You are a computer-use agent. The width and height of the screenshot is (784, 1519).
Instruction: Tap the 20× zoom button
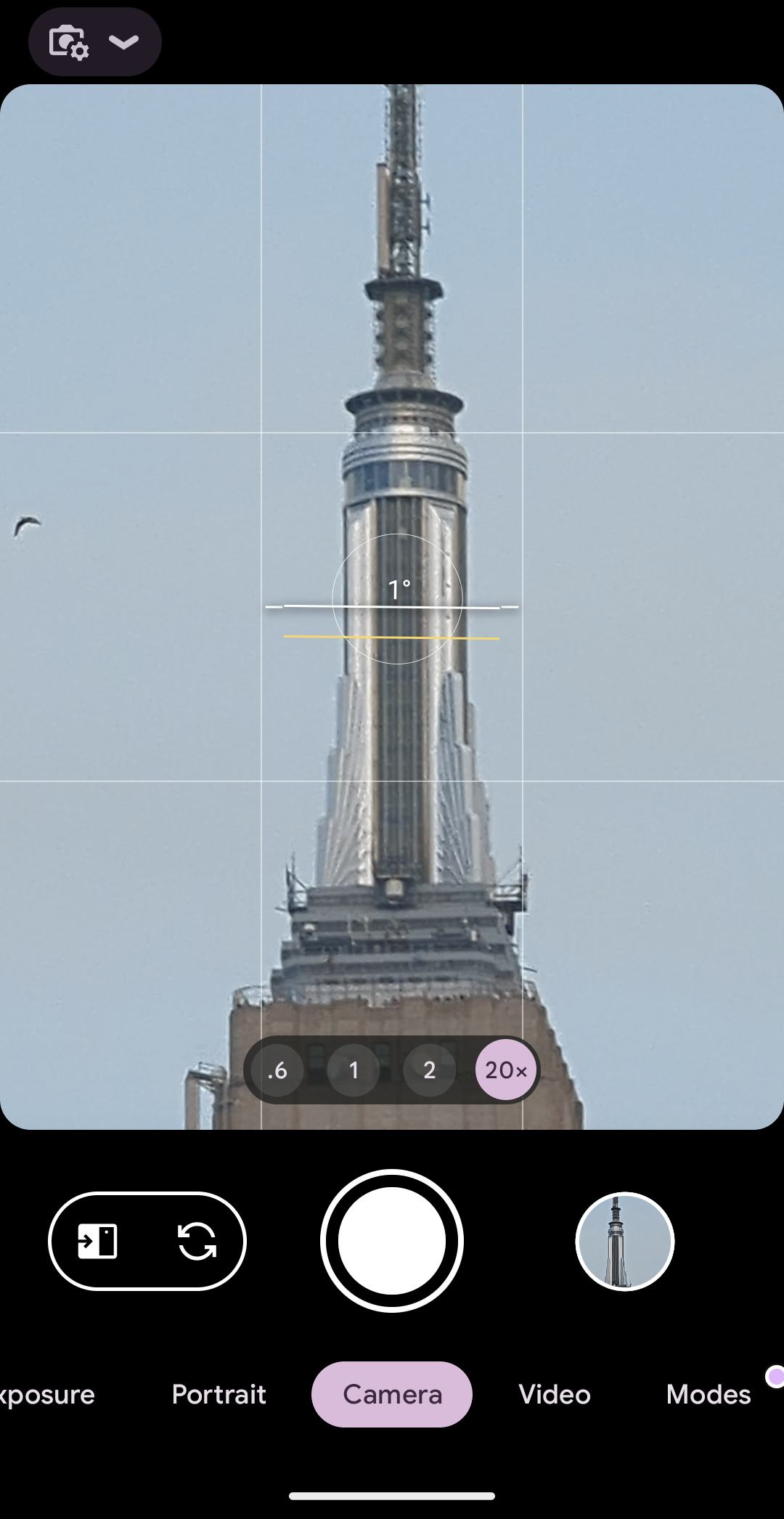pos(506,1070)
